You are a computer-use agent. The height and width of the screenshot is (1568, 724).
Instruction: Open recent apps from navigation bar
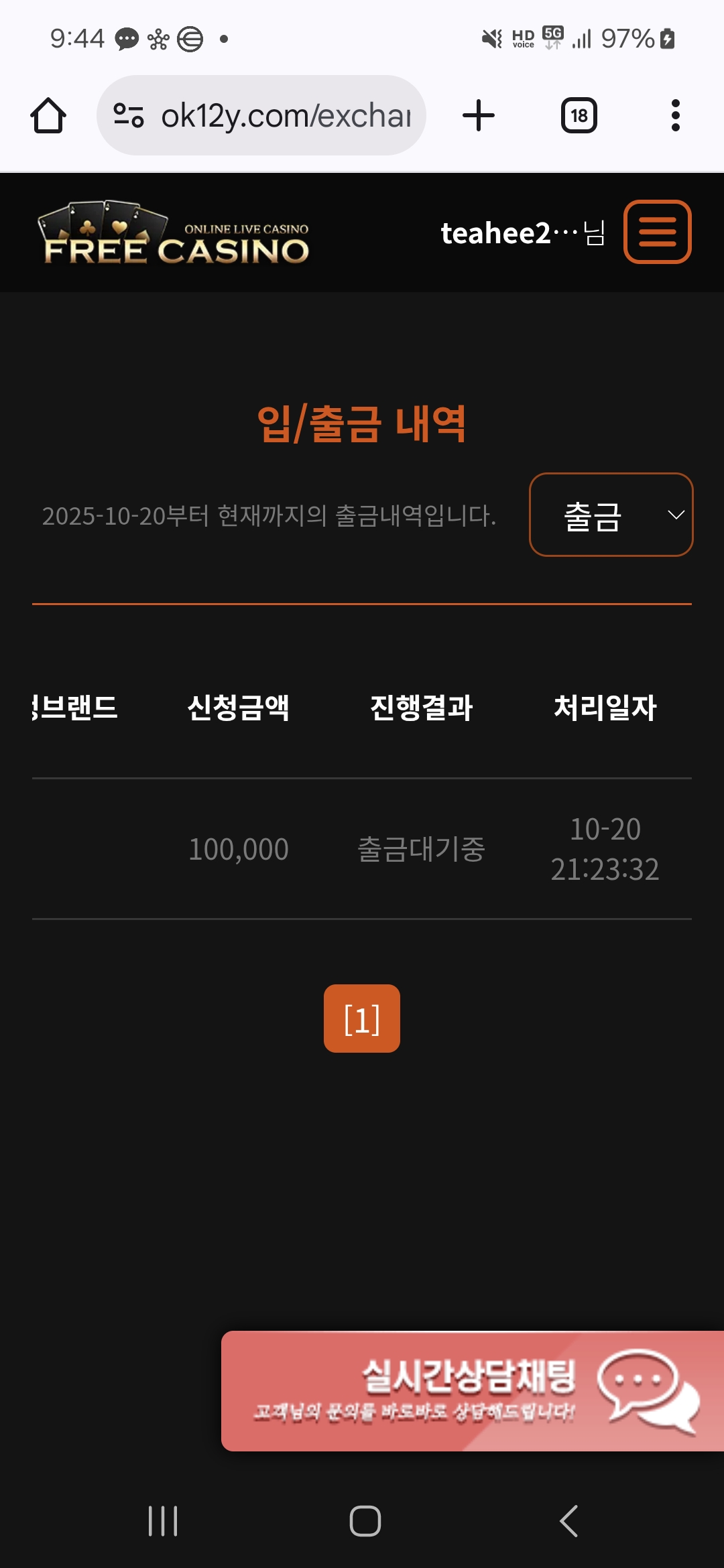coord(163,1521)
